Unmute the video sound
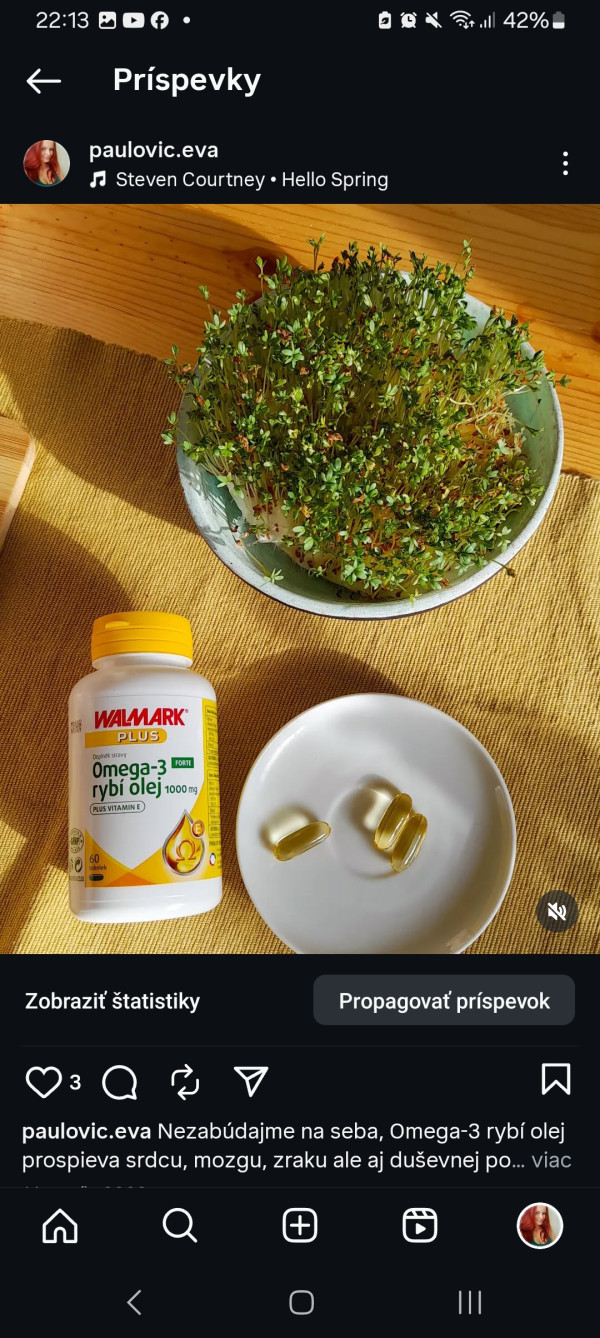The width and height of the screenshot is (600, 1338). point(557,911)
